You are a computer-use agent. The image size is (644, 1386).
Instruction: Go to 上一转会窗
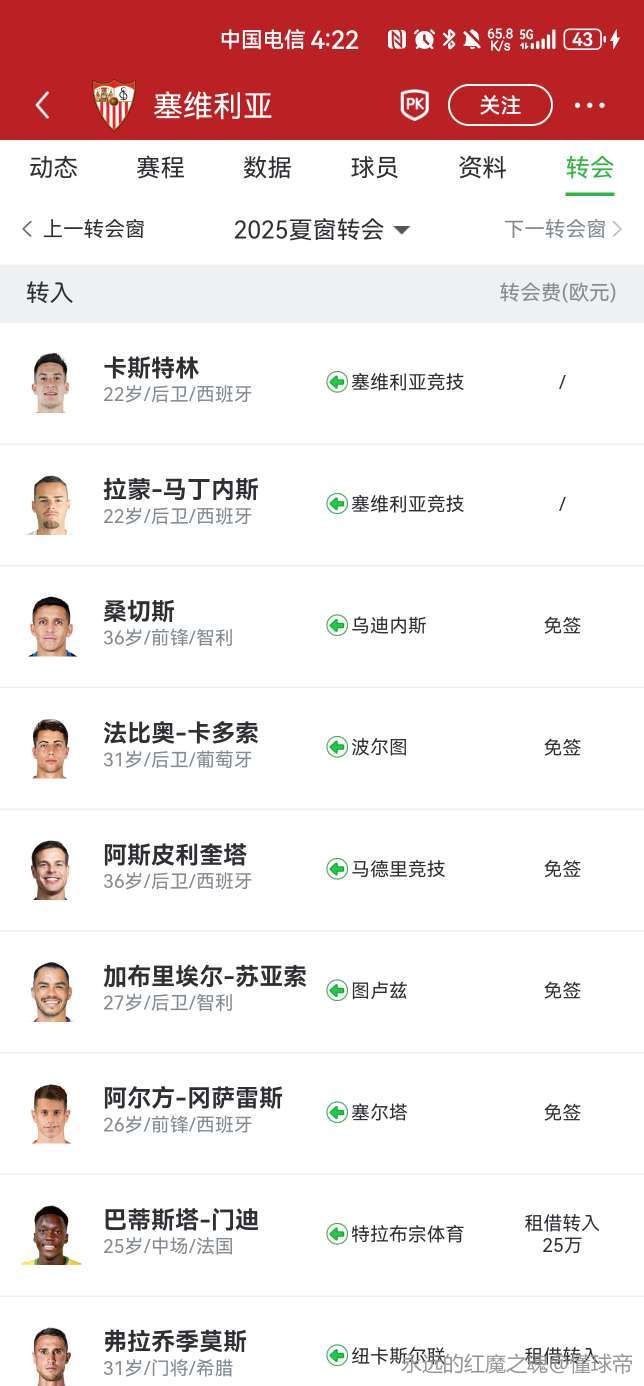[x=83, y=229]
